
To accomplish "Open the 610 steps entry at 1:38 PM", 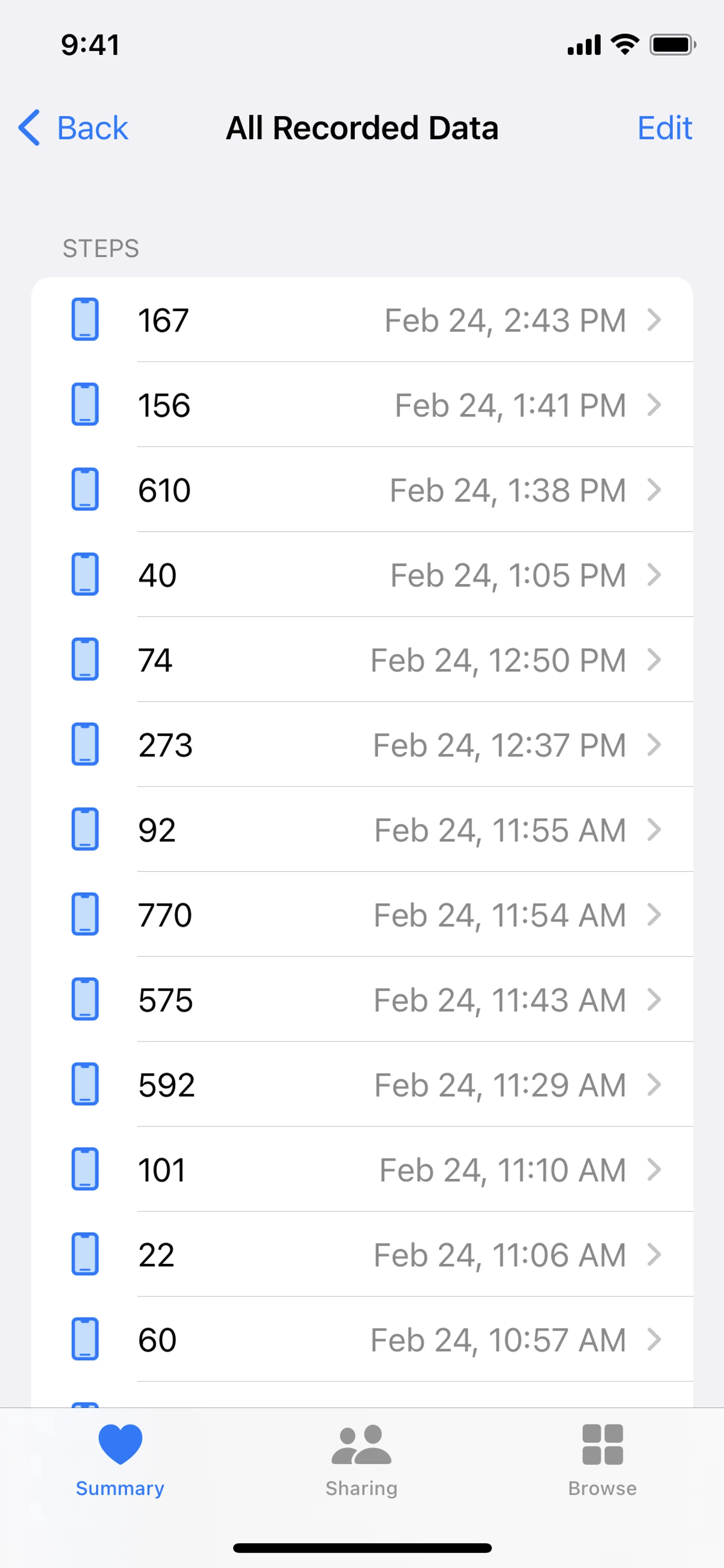I will pos(362,490).
